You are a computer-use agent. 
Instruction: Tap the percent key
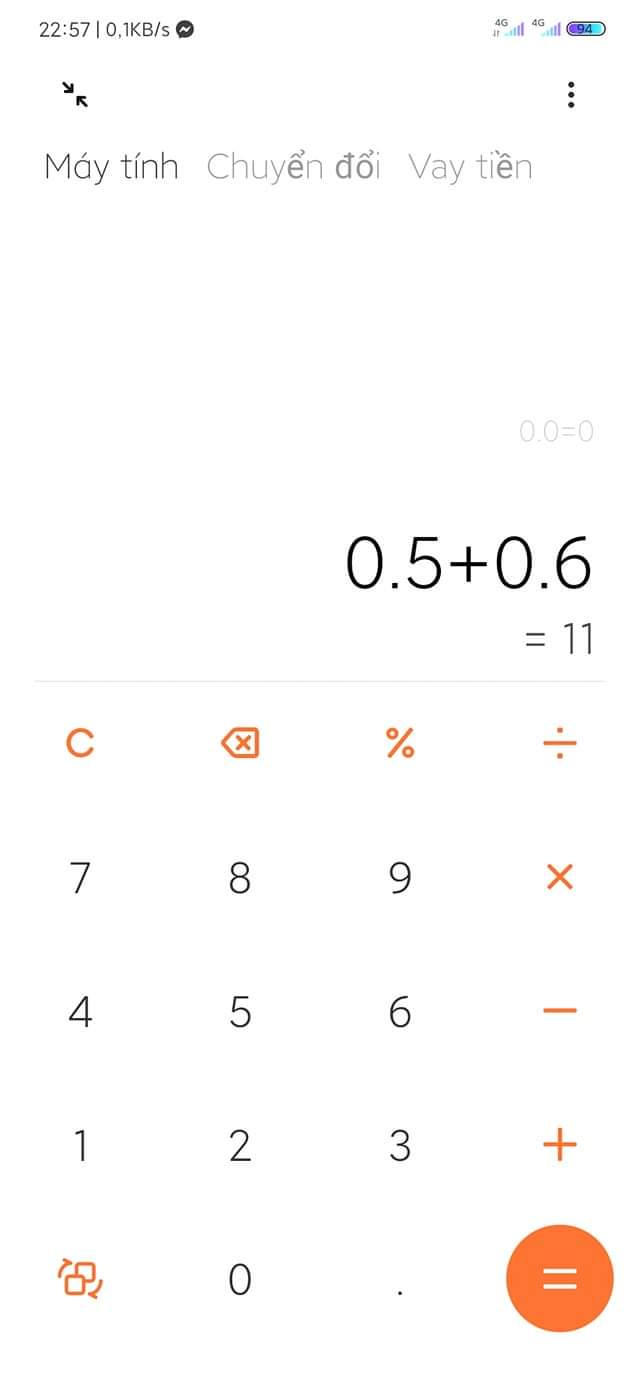400,743
